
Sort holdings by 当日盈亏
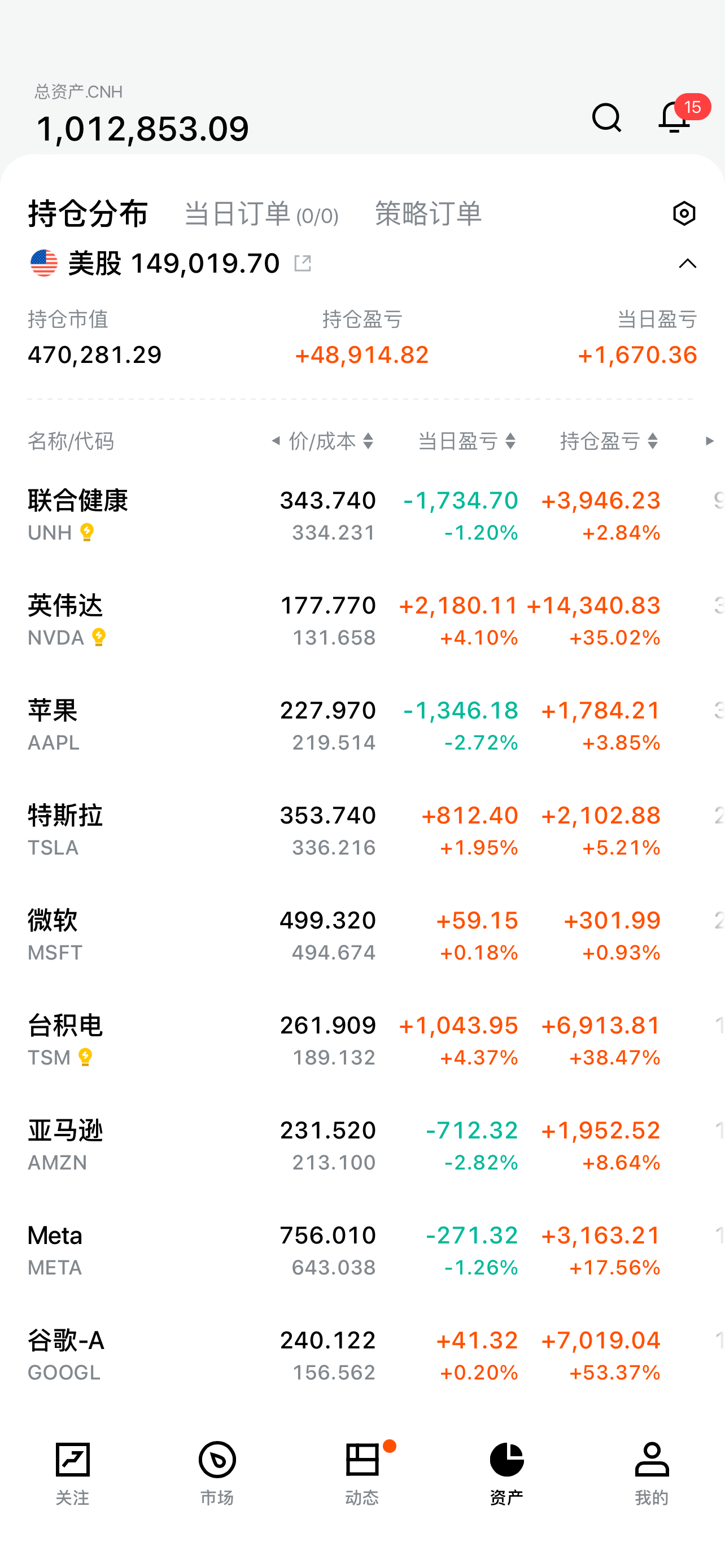pyautogui.click(x=467, y=441)
